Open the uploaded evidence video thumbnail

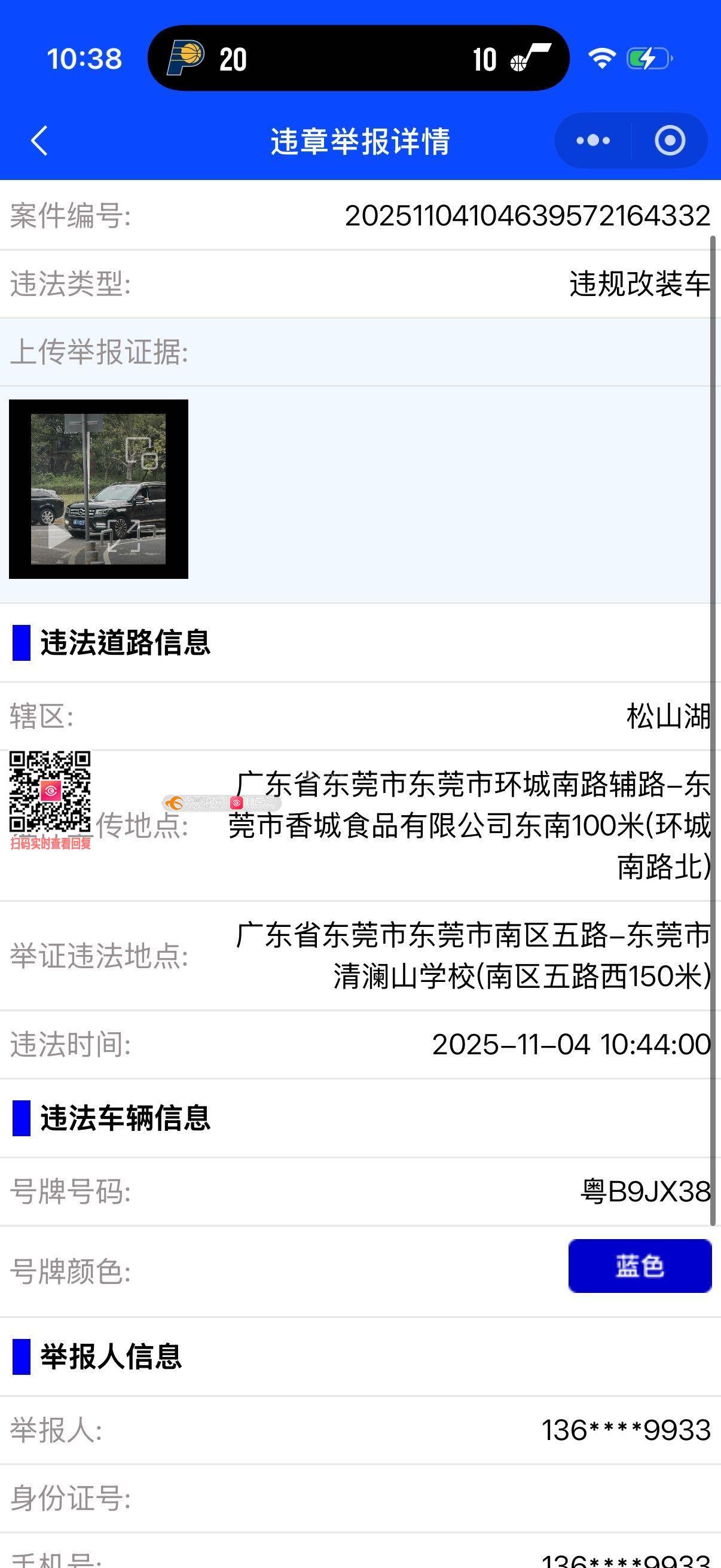(99, 489)
